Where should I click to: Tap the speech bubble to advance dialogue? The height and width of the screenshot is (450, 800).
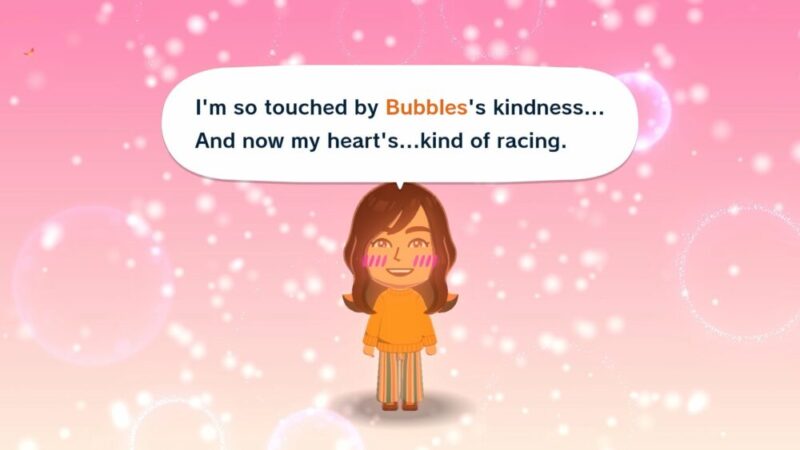pos(400,123)
